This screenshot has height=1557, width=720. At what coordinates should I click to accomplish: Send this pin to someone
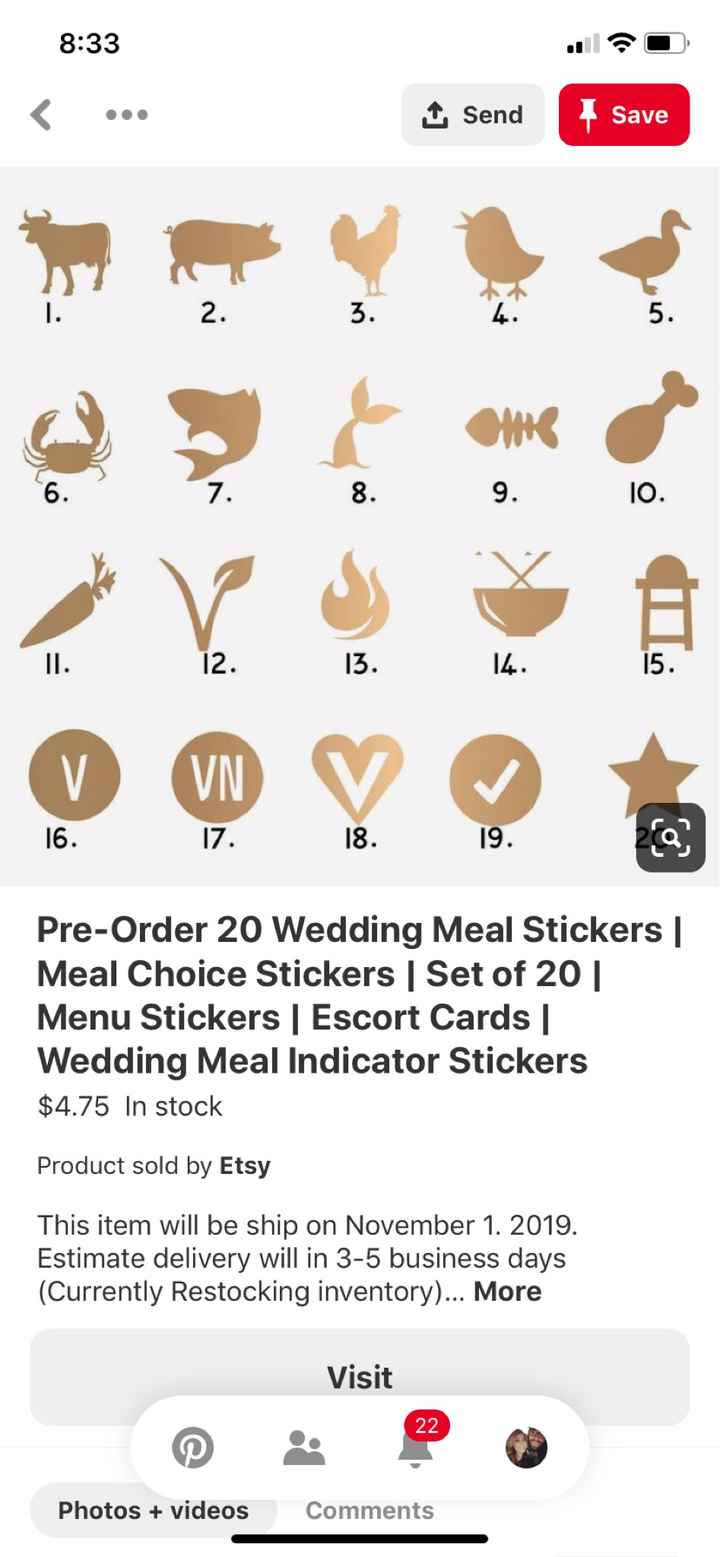[473, 115]
